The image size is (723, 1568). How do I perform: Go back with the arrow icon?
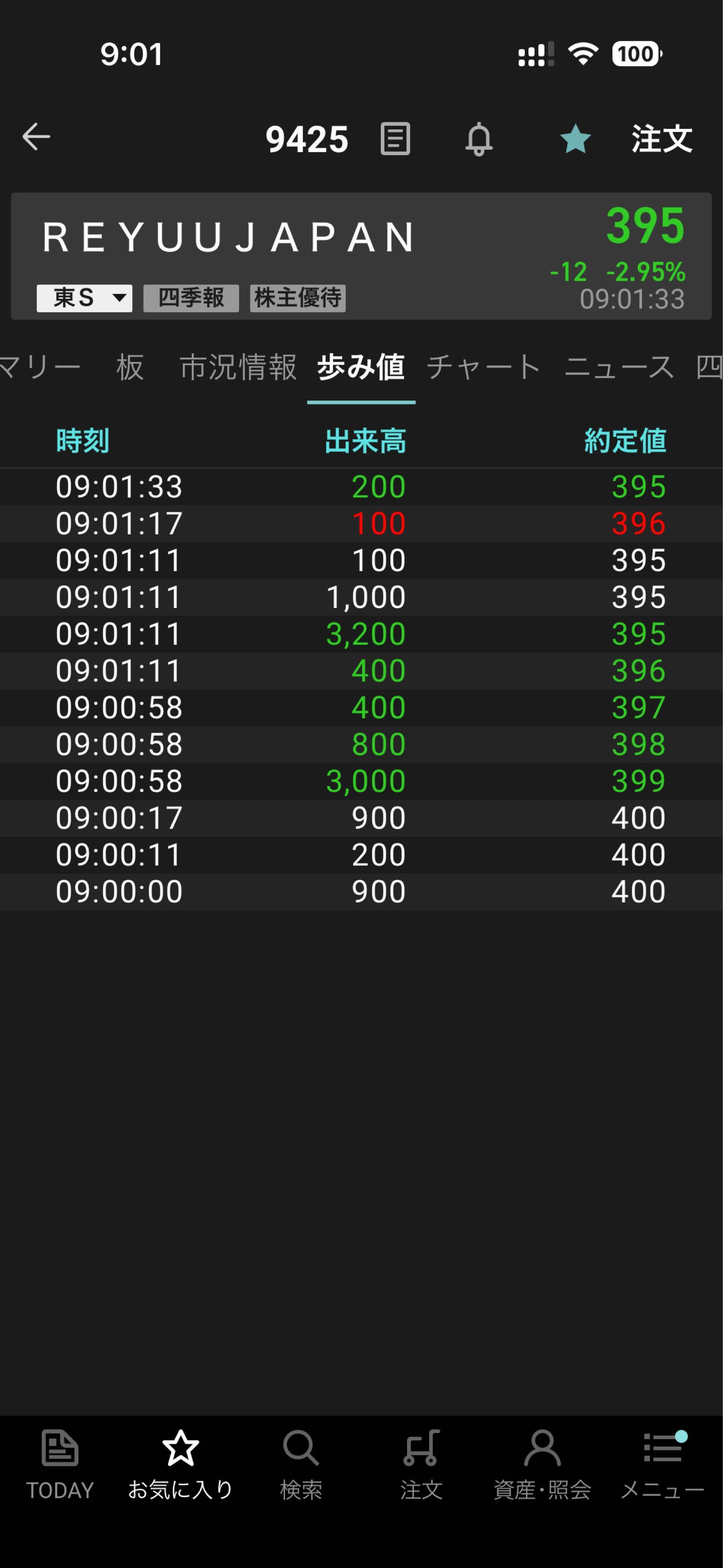point(37,137)
